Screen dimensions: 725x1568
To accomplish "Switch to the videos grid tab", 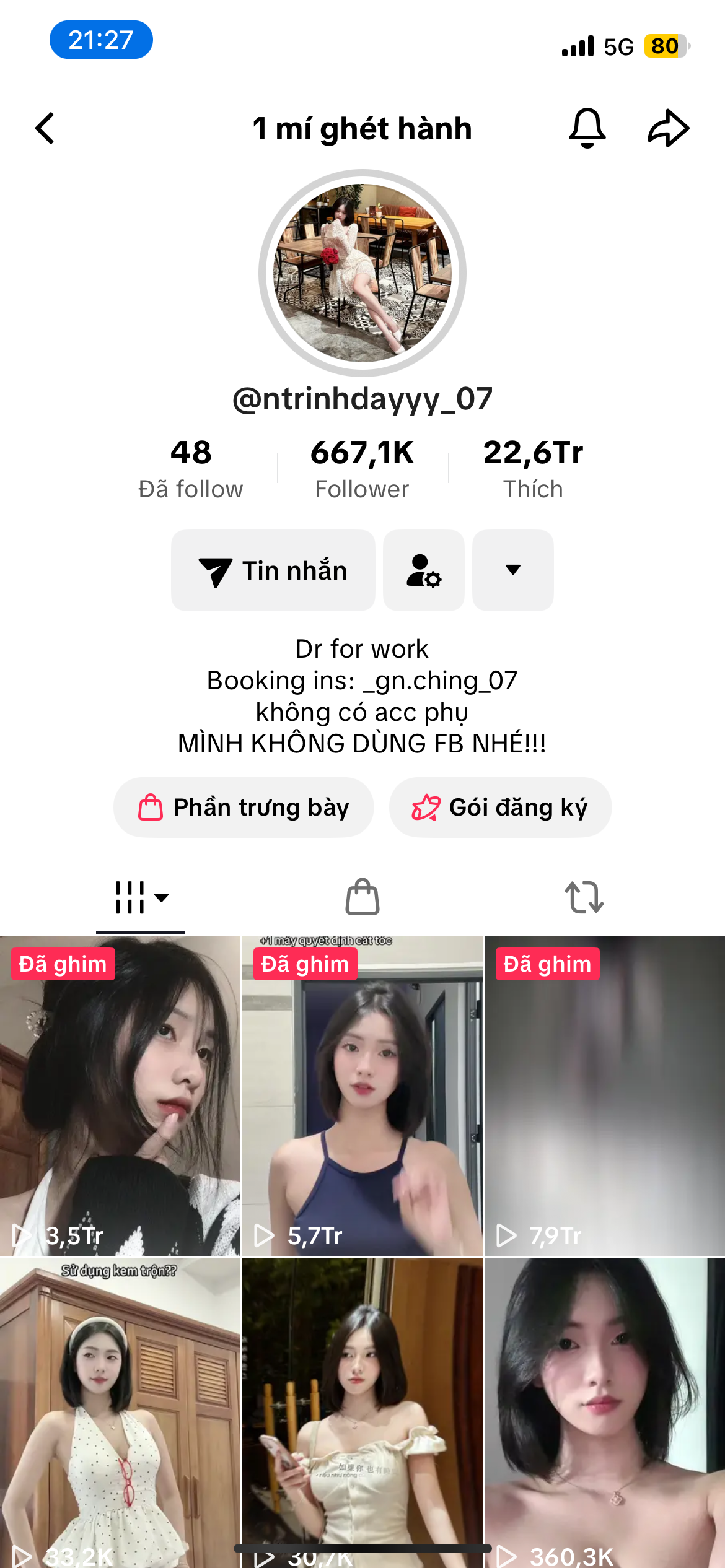I will (x=141, y=897).
